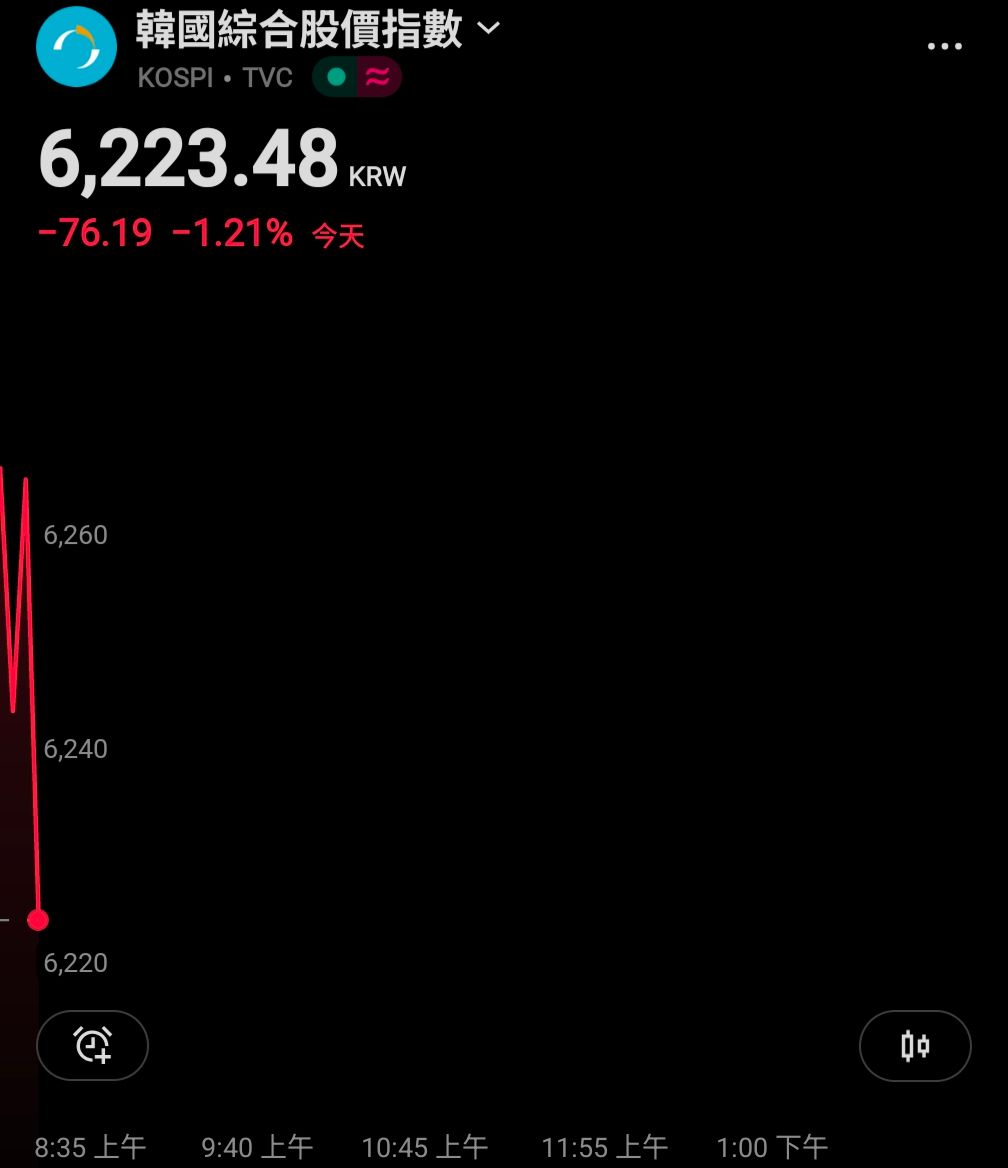The width and height of the screenshot is (1008, 1168).
Task: Open the three-dot overflow menu
Action: 944,46
